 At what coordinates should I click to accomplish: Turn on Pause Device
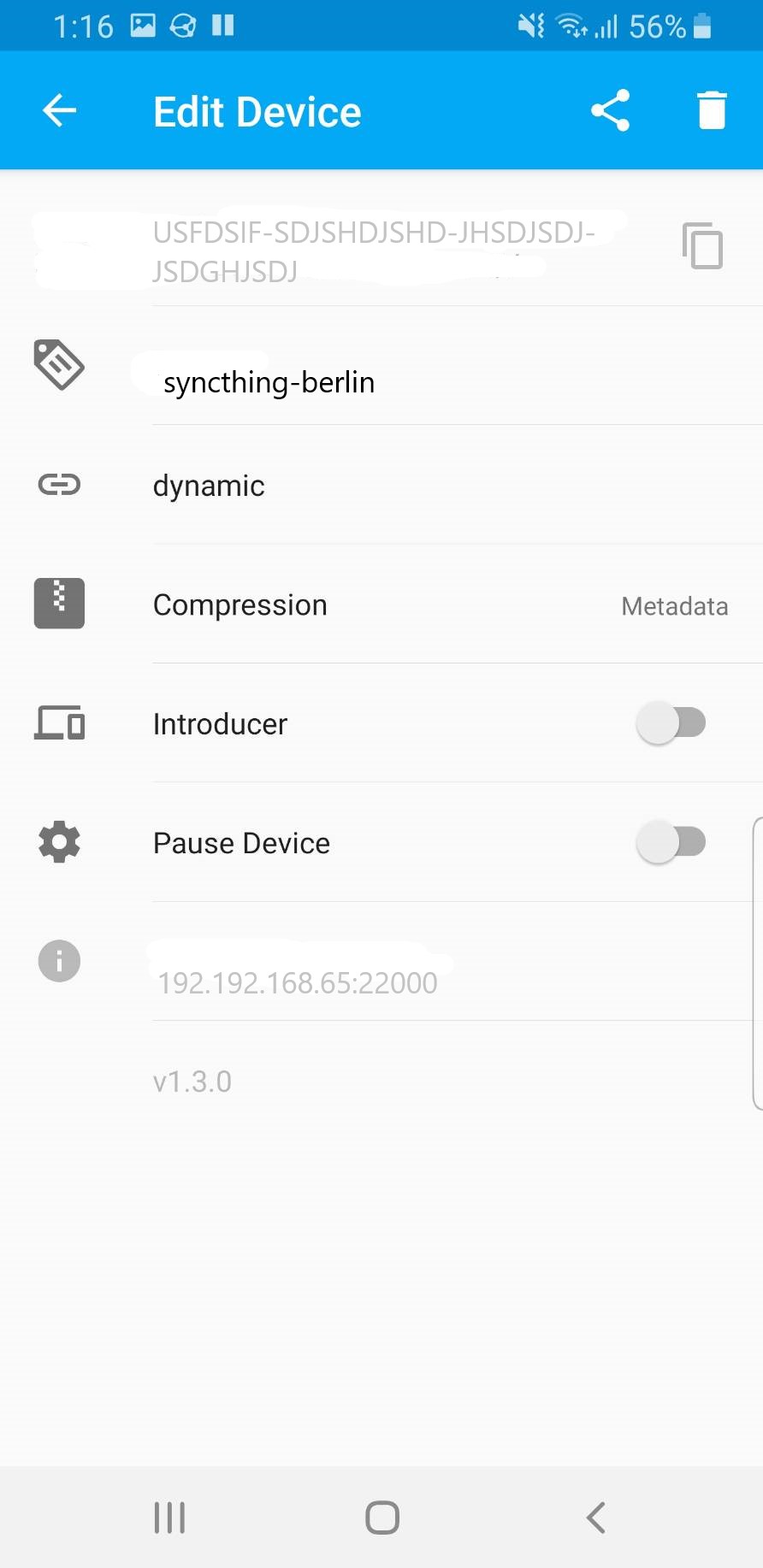pos(671,842)
